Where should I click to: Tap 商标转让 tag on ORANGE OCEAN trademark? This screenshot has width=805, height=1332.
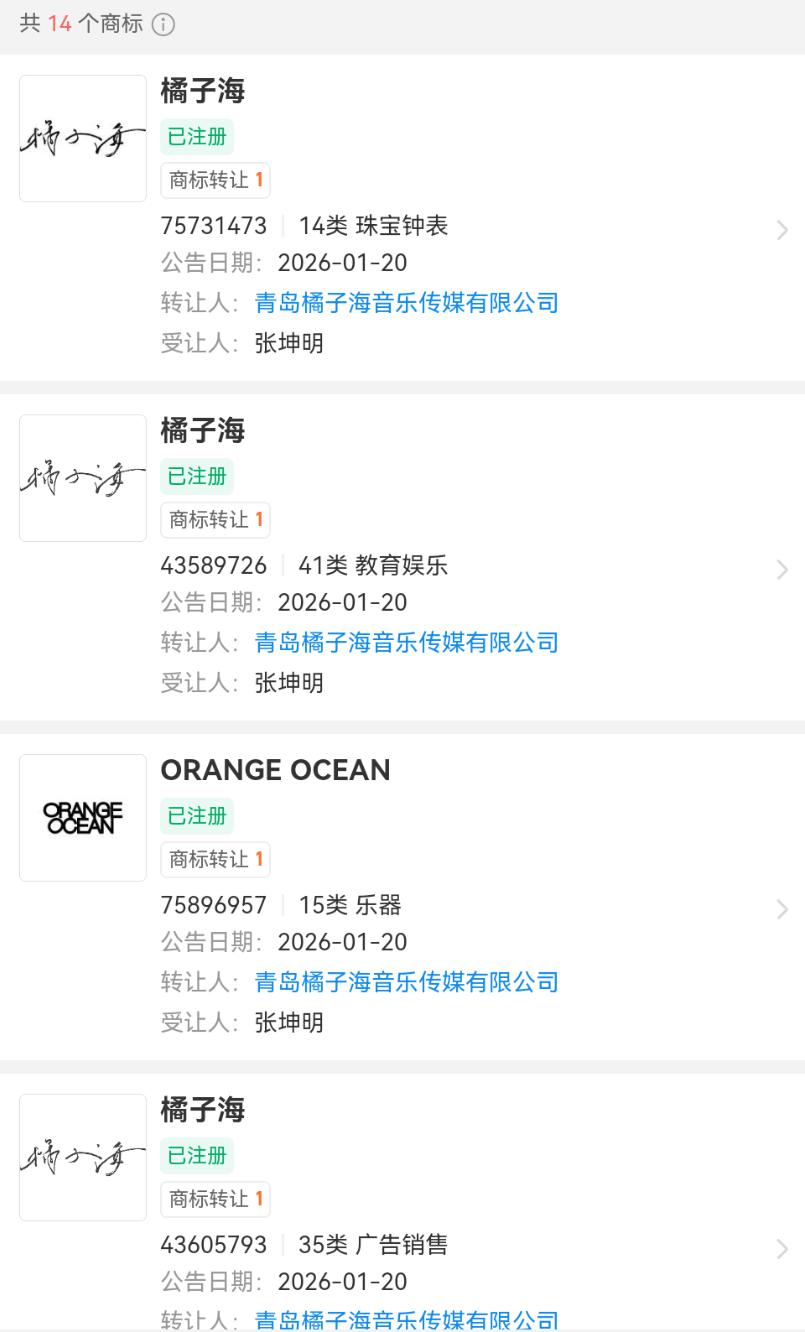click(x=215, y=859)
